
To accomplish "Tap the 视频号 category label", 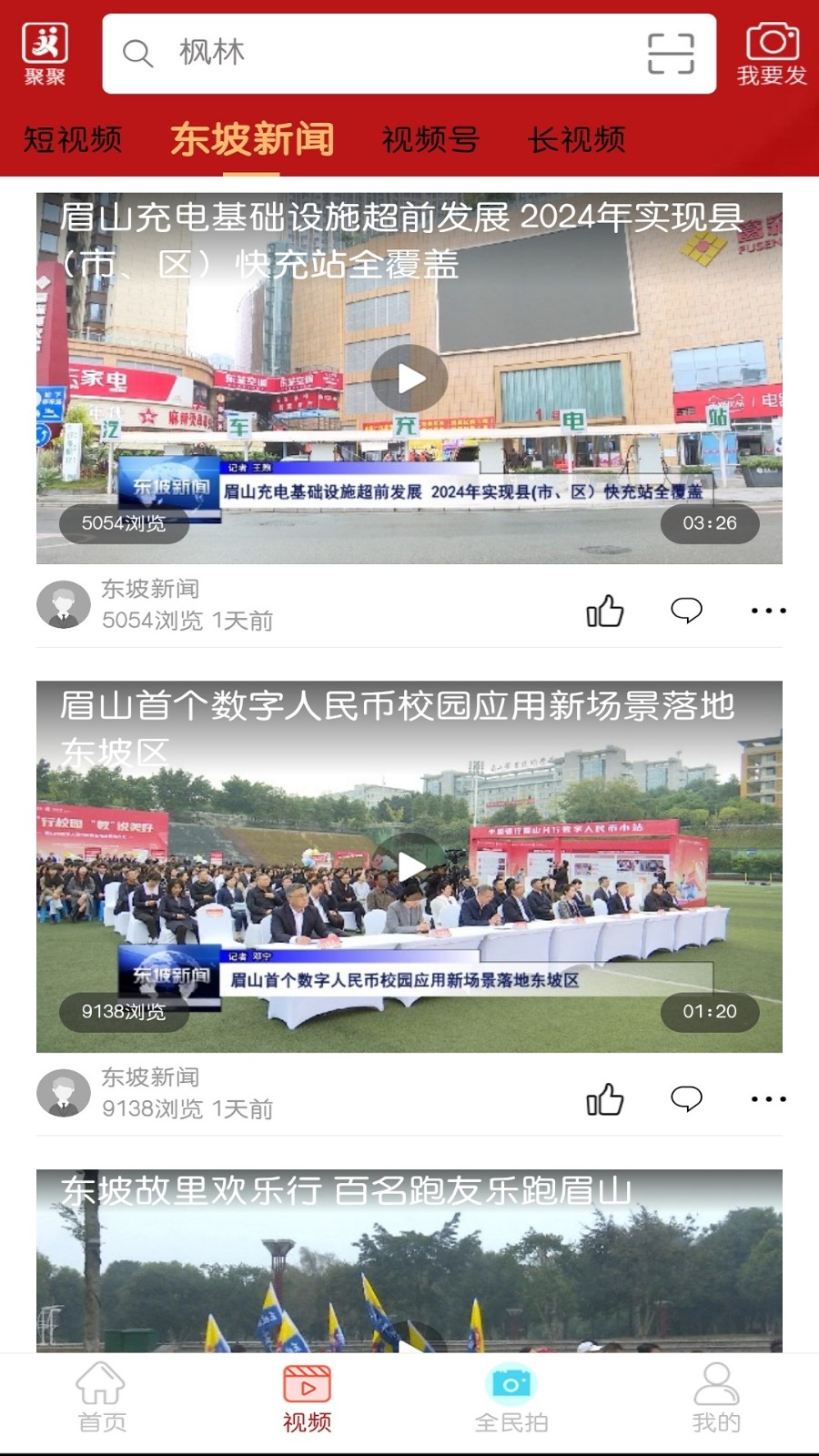I will click(x=429, y=141).
